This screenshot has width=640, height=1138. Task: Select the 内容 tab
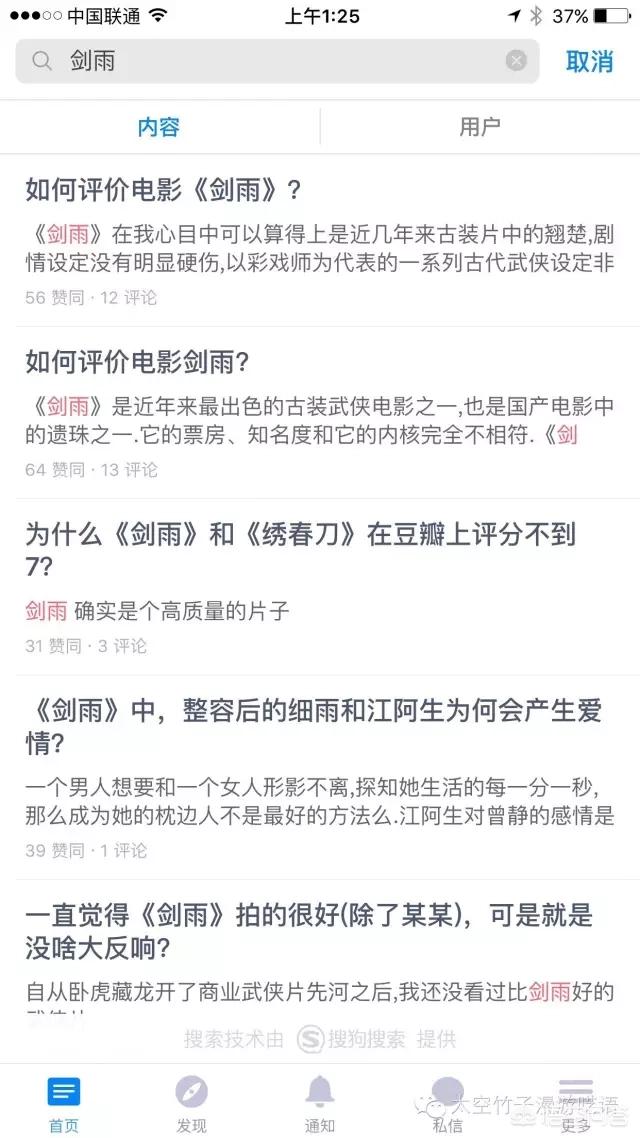pyautogui.click(x=159, y=127)
